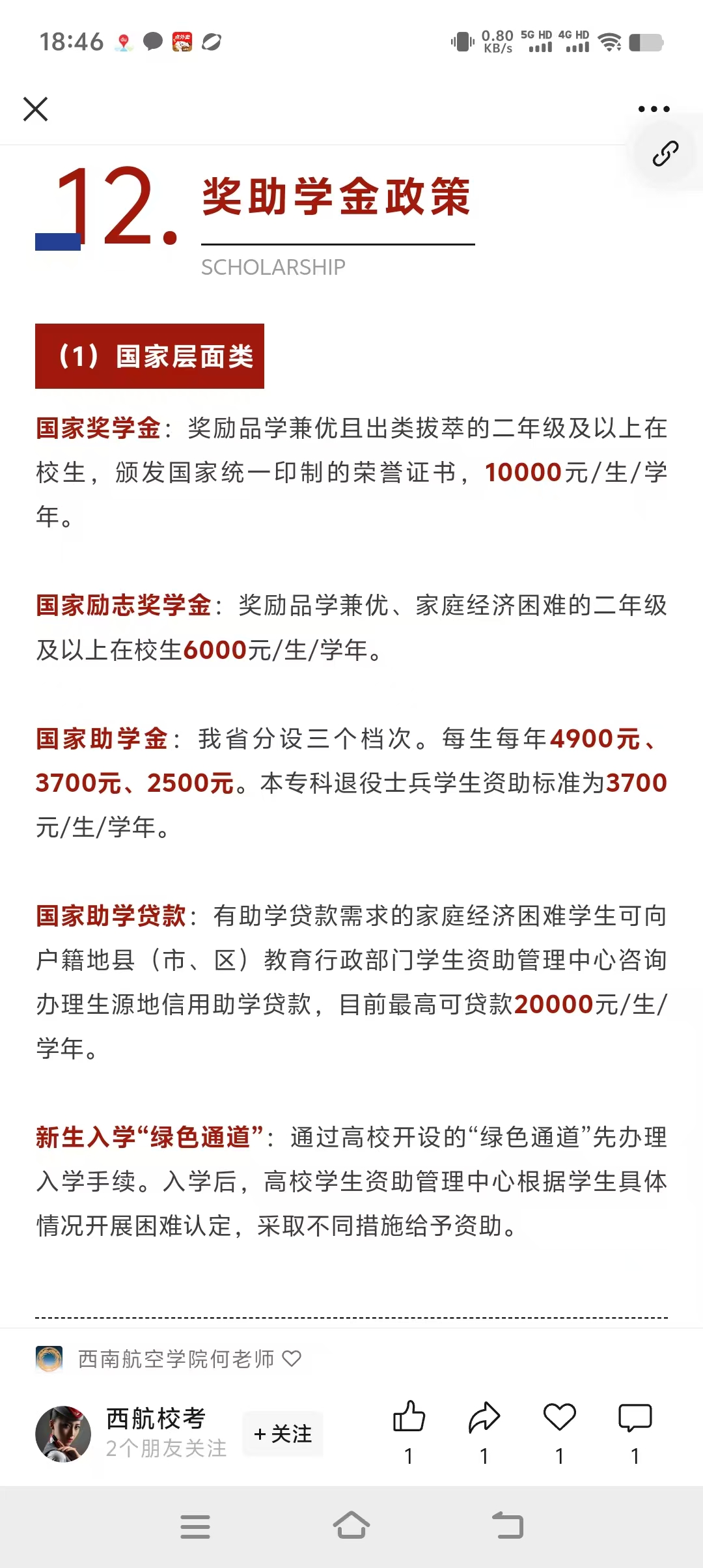Tap the heart icon to favorite

point(560,1418)
